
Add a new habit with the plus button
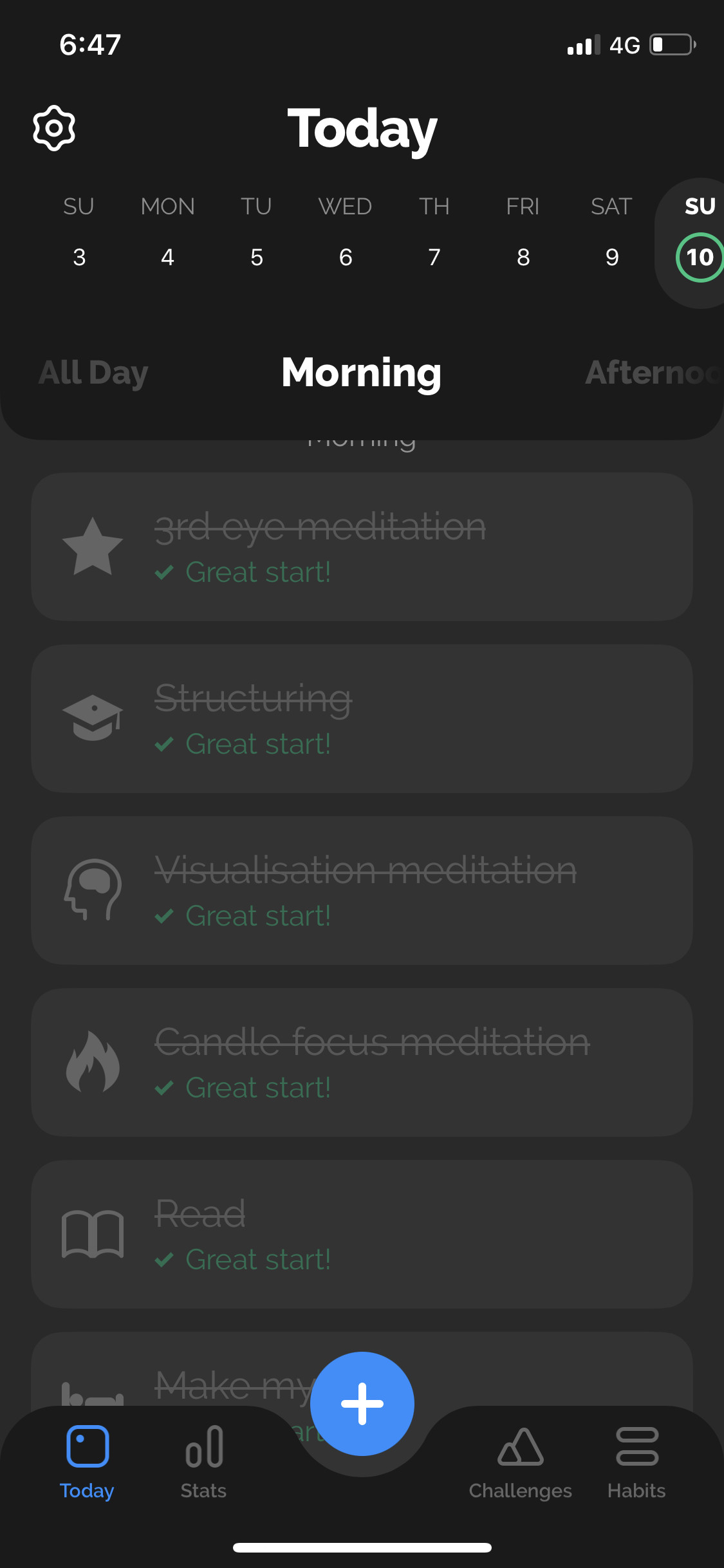(362, 1404)
